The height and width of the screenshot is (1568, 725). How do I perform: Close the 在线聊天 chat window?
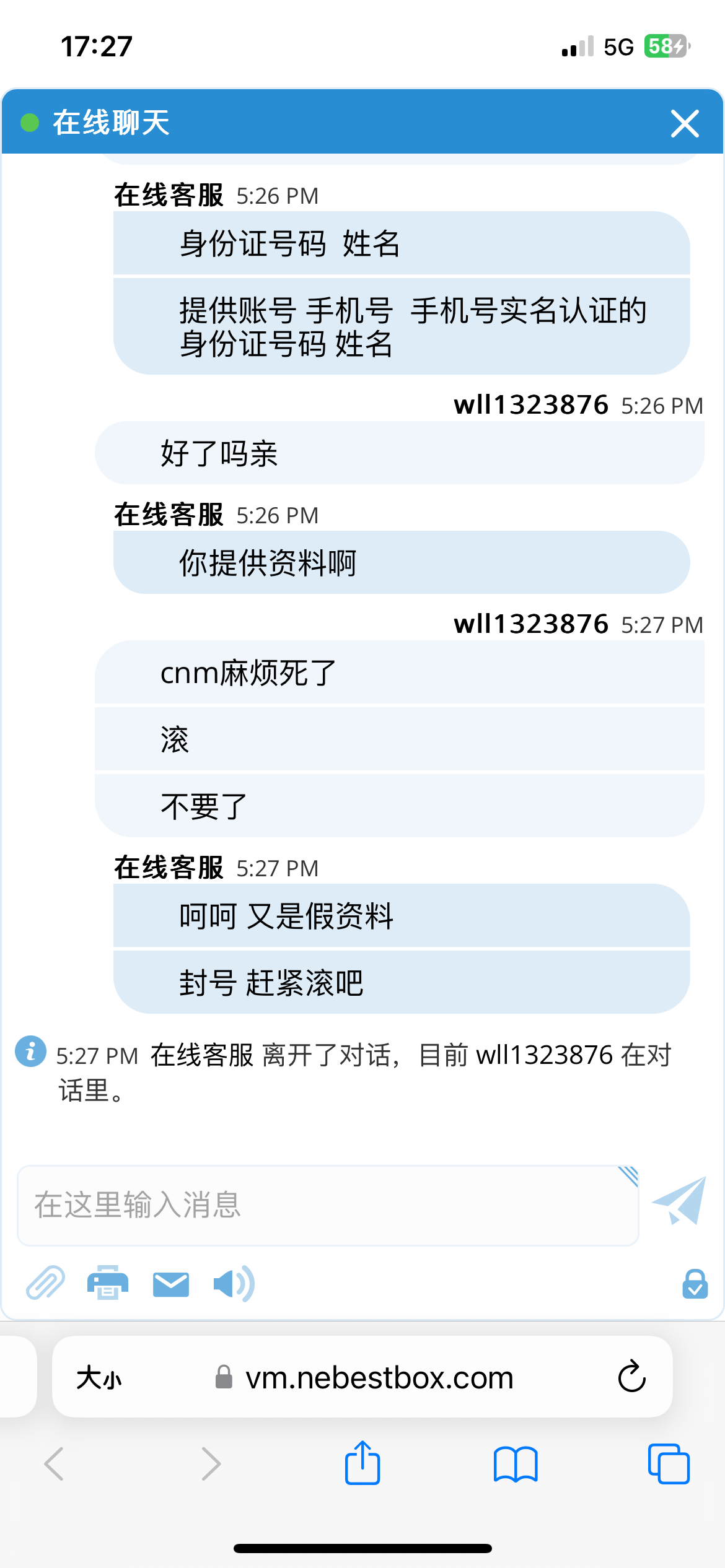pyautogui.click(x=685, y=123)
